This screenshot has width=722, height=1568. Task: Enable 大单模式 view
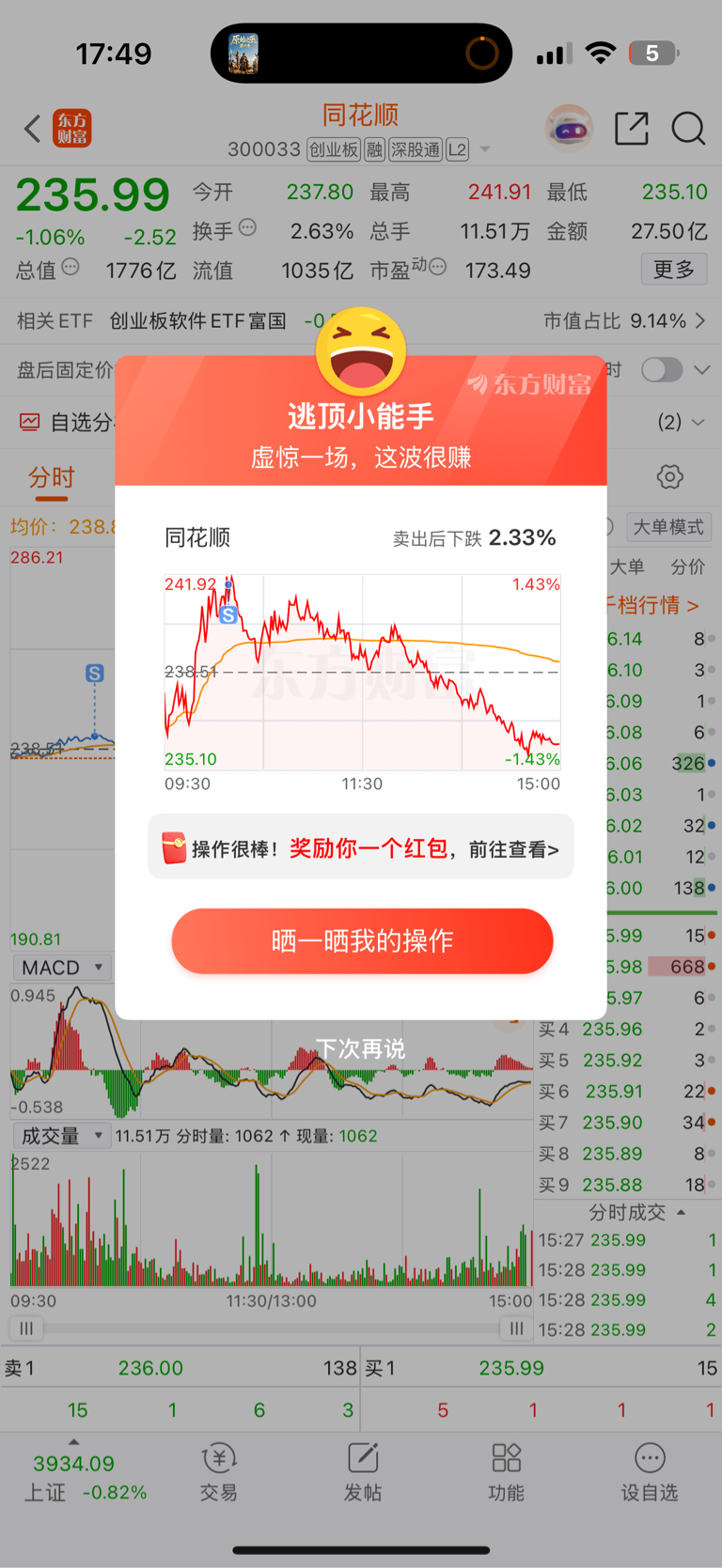coord(668,527)
